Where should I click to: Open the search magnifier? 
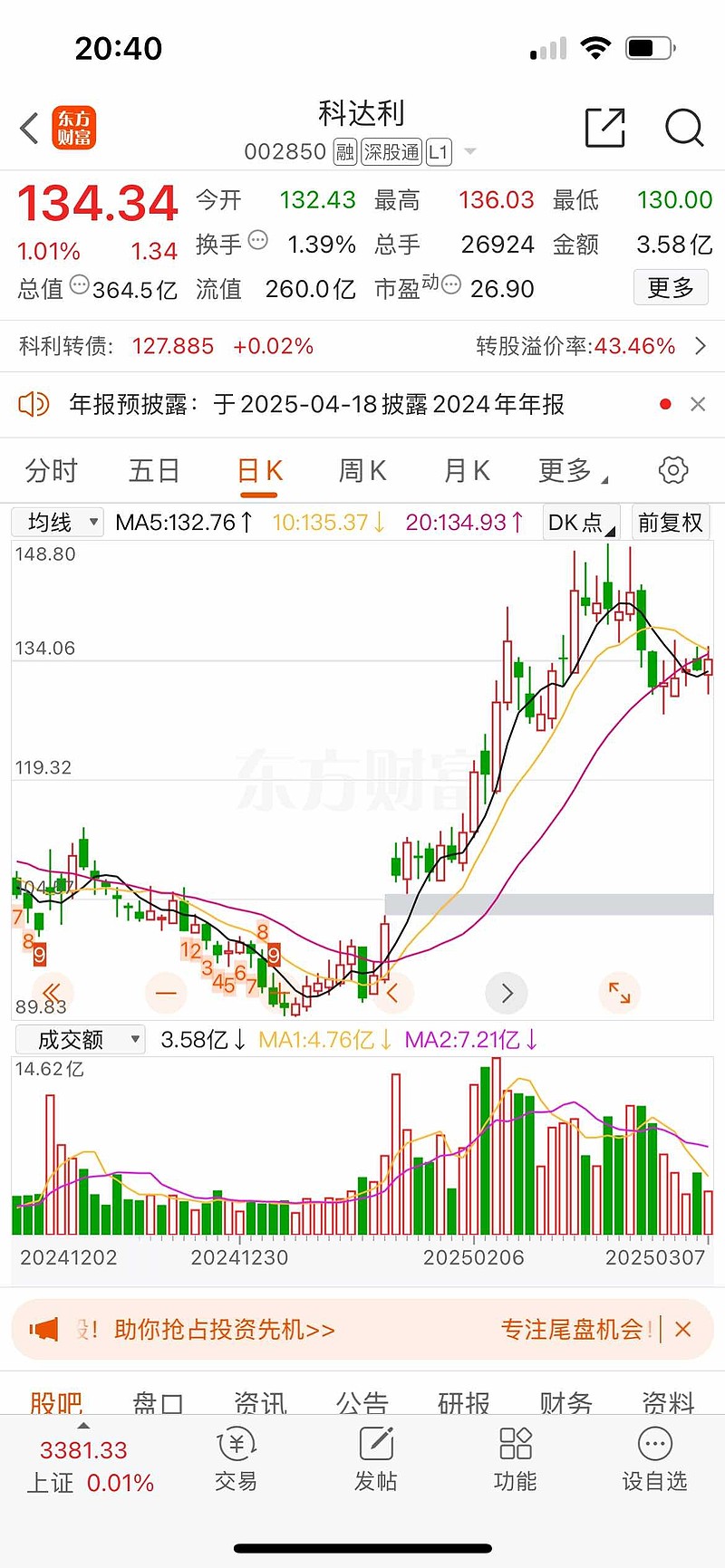(683, 128)
